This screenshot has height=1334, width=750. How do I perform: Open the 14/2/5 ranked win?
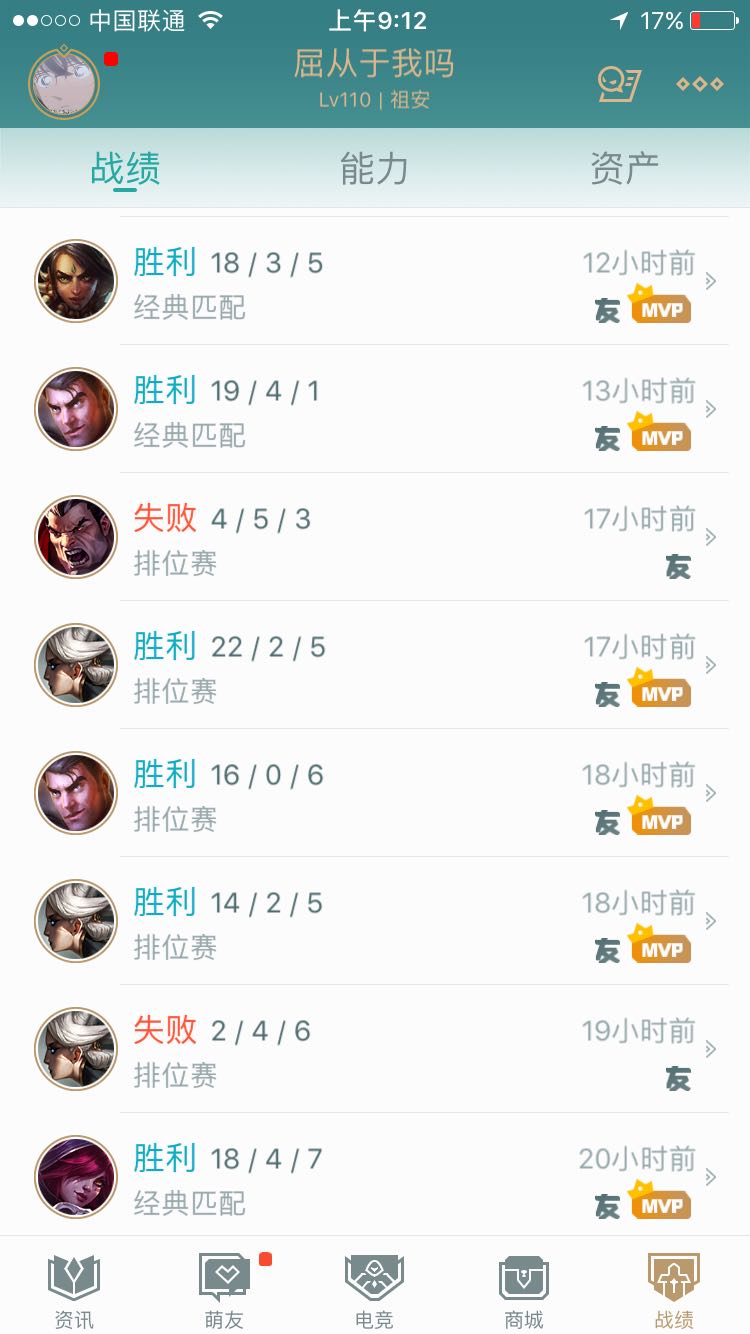[x=400, y=921]
